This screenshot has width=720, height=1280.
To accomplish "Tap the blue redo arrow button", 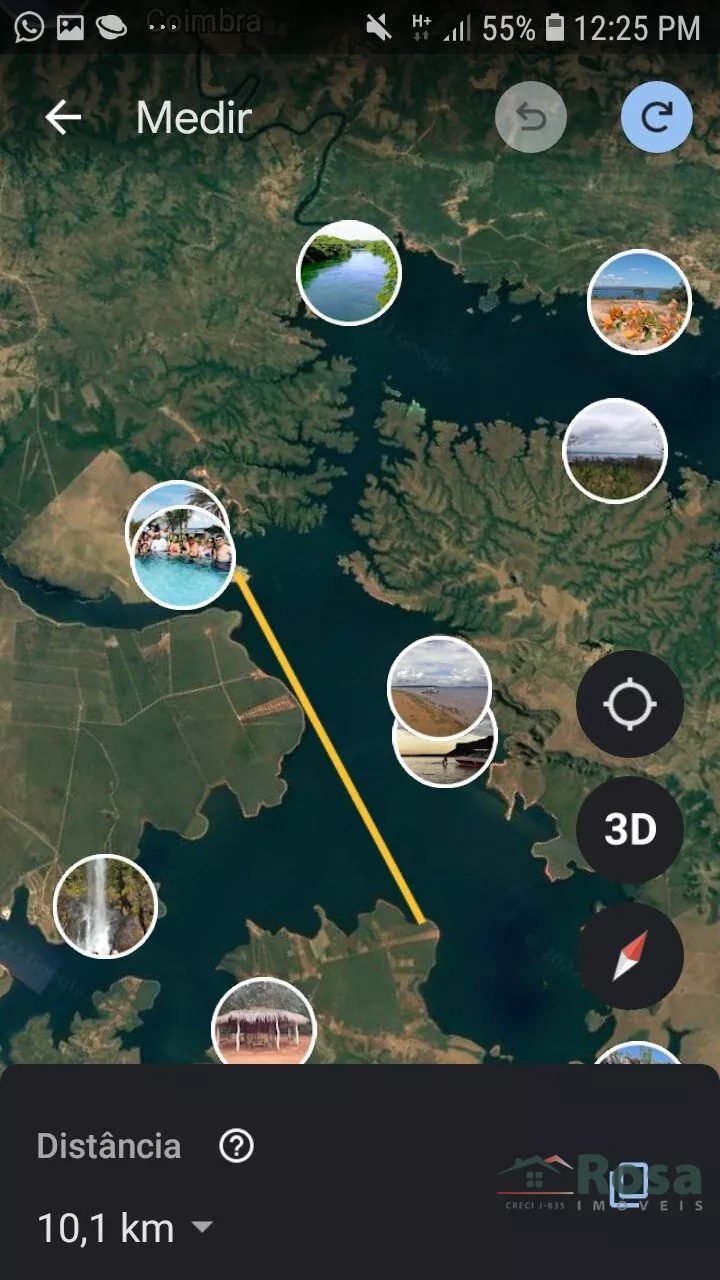I will pyautogui.click(x=656, y=118).
